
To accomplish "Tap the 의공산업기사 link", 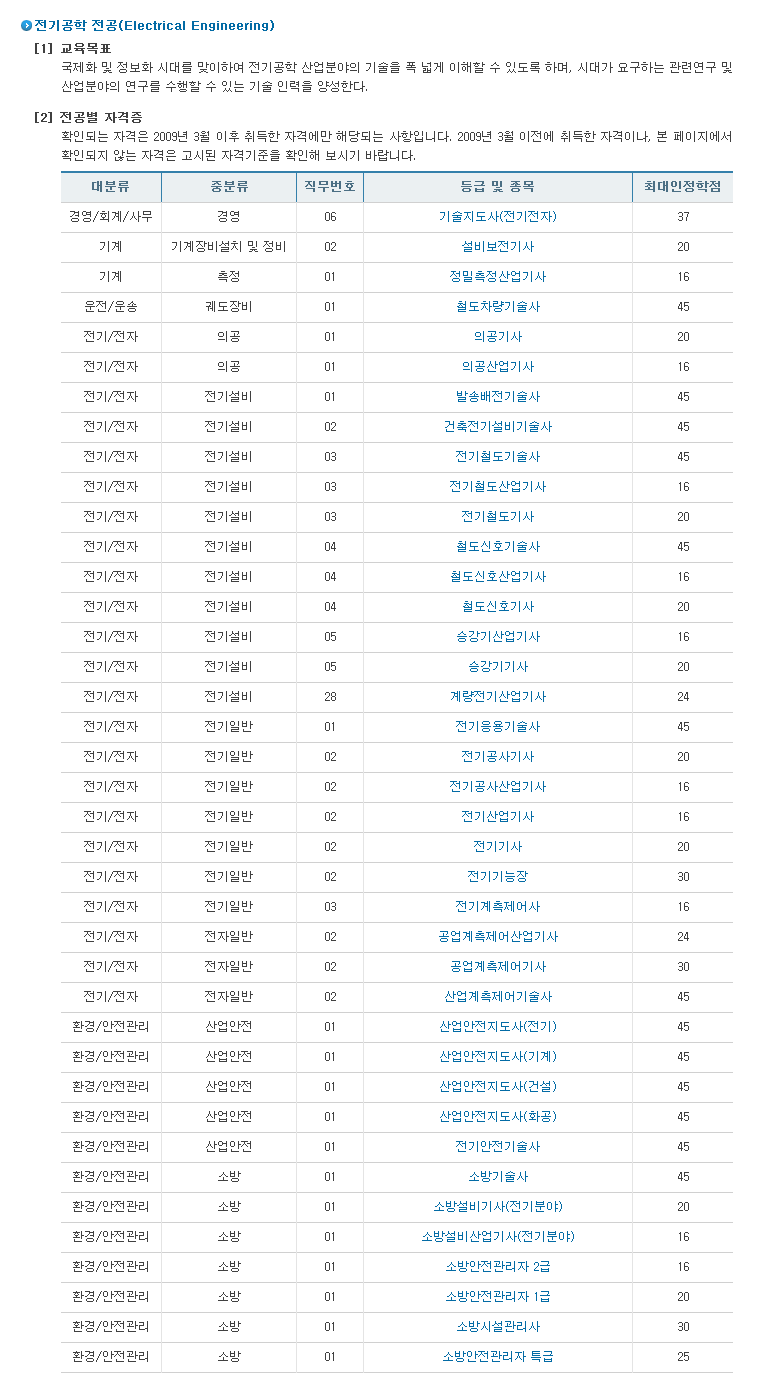I will [x=497, y=366].
